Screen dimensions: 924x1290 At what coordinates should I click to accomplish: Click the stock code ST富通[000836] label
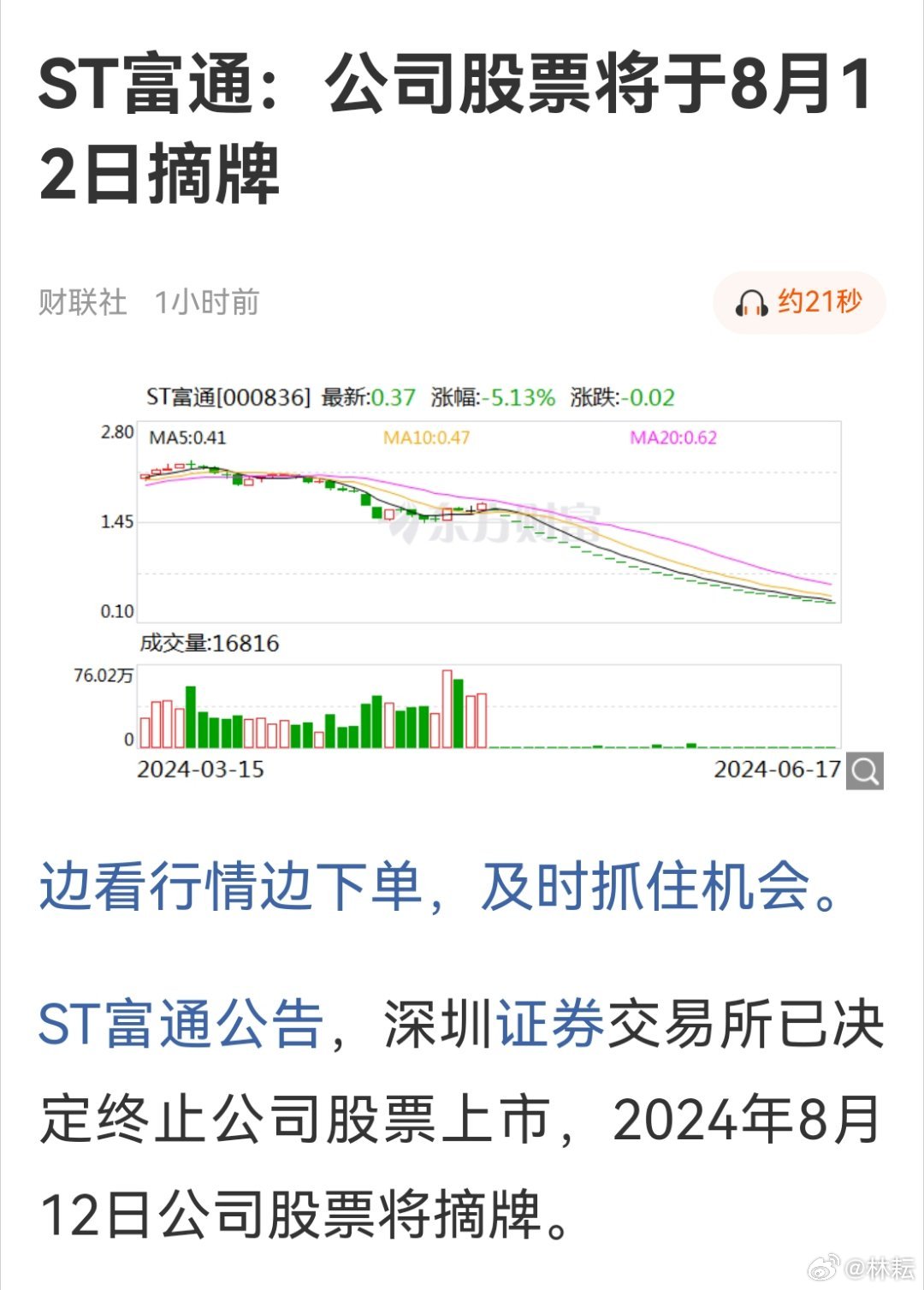[x=228, y=396]
